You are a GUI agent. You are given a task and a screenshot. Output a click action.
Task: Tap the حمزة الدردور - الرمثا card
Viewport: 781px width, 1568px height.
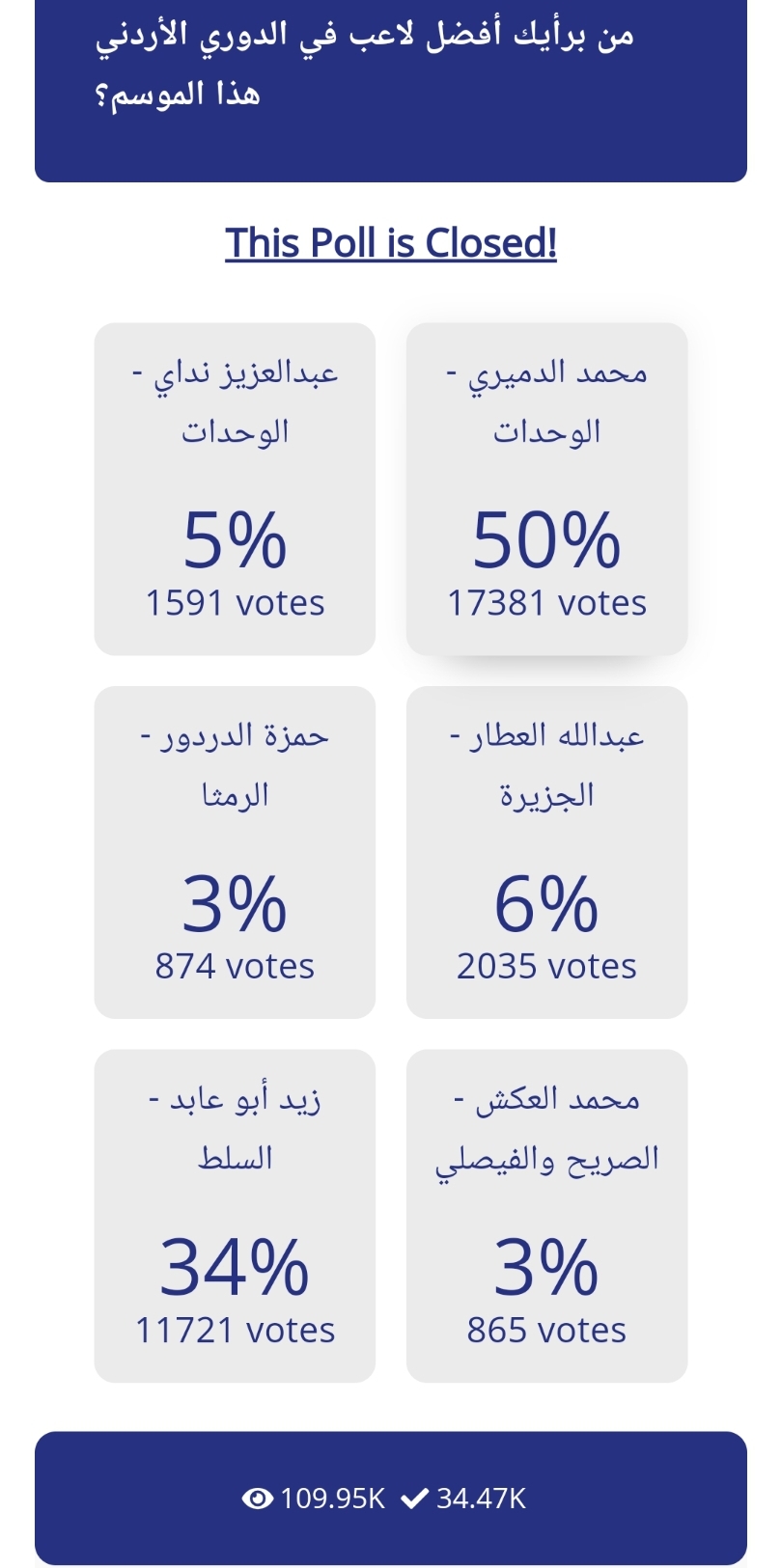tap(235, 852)
